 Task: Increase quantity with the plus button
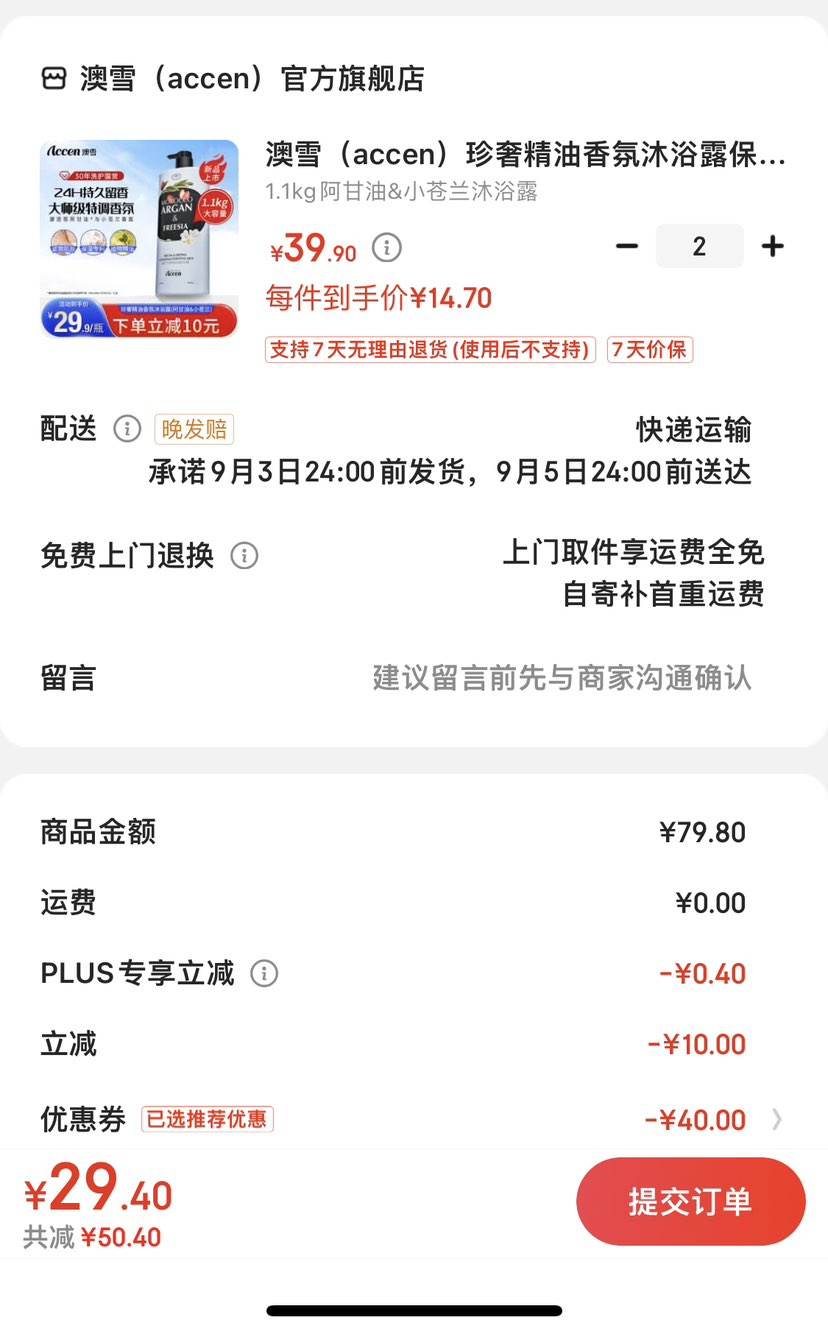[772, 246]
